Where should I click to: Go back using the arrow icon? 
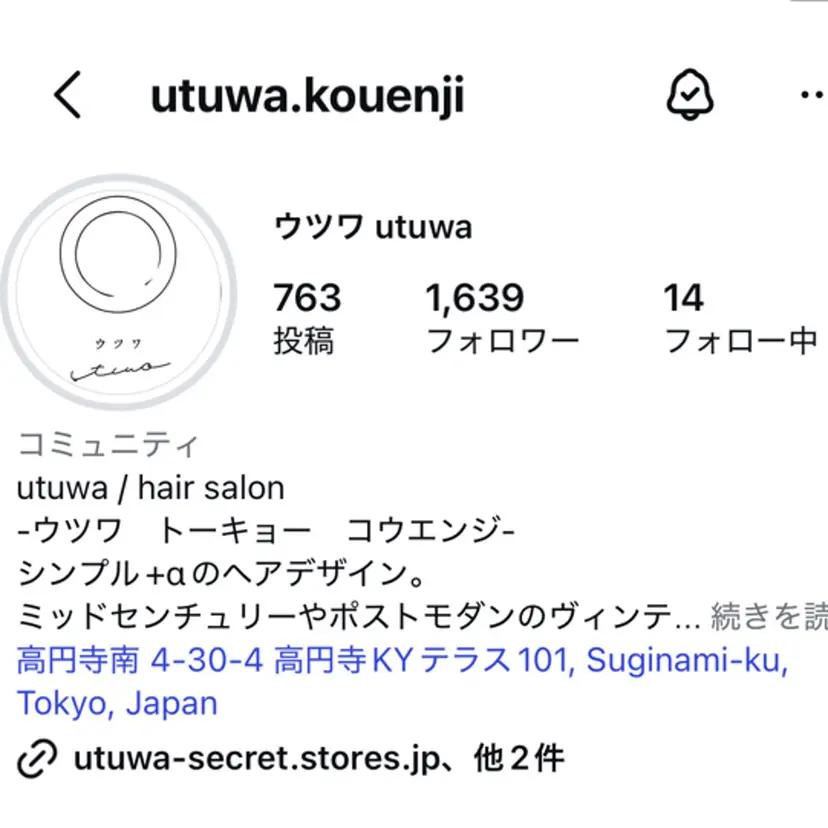[x=67, y=97]
